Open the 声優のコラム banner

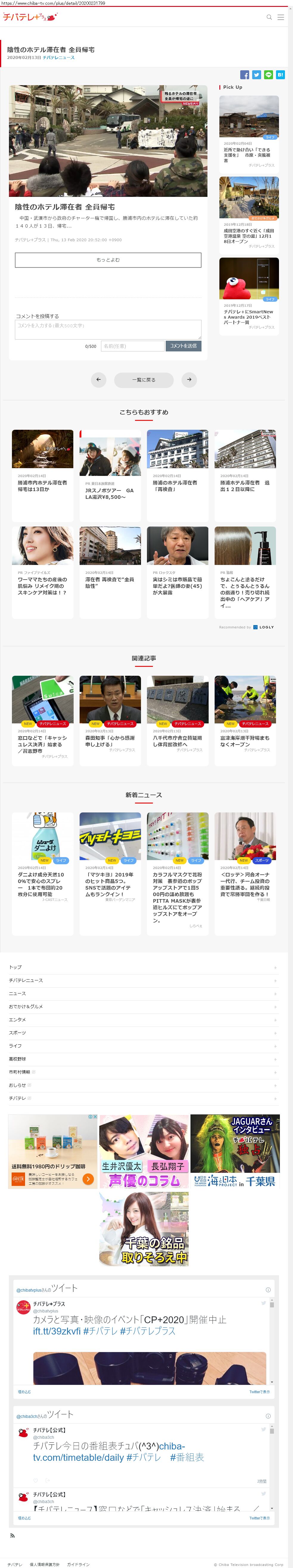144,1152
